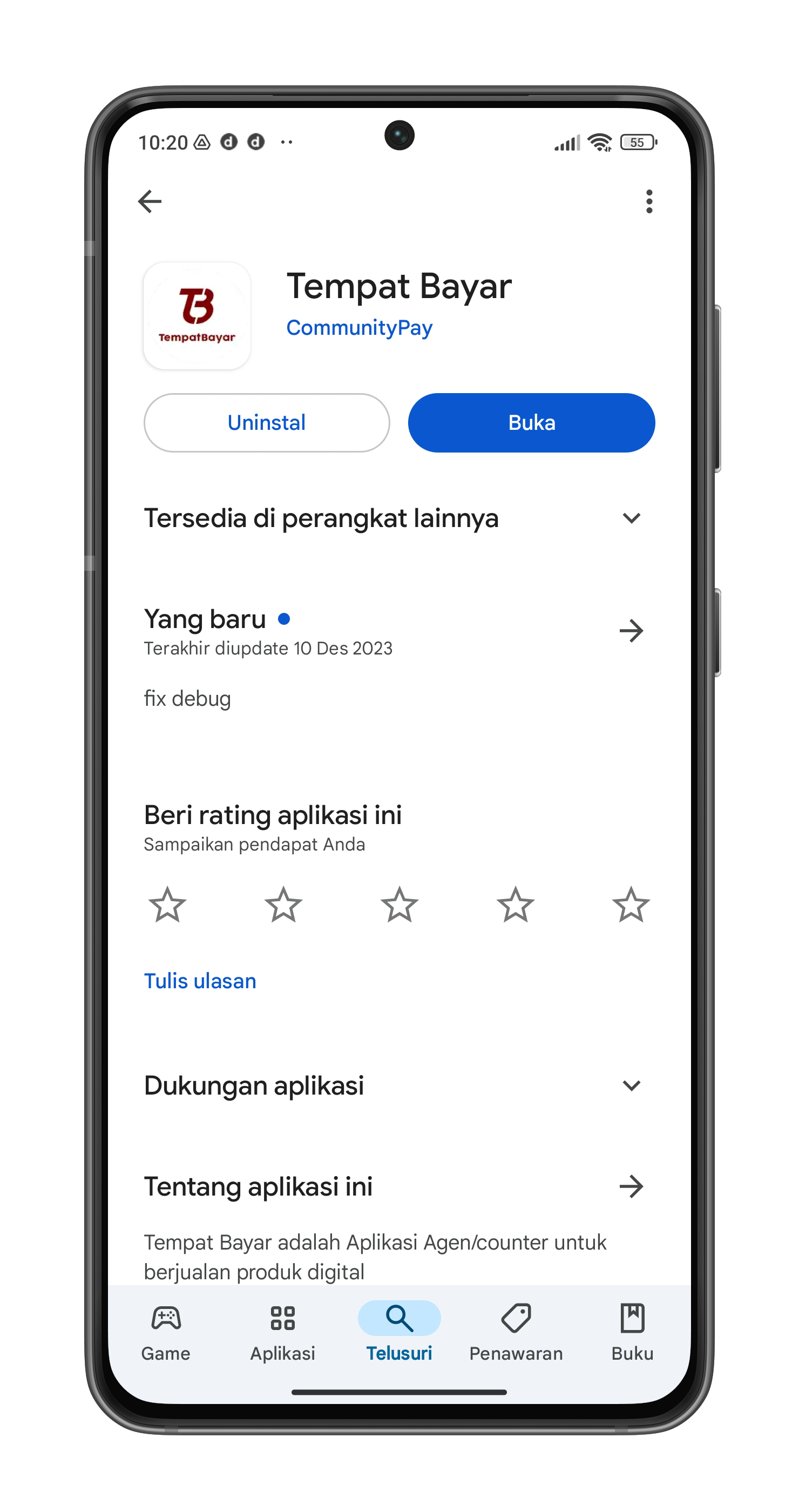The height and width of the screenshot is (1512, 799).
Task: Open the three-dot overflow menu
Action: (649, 201)
